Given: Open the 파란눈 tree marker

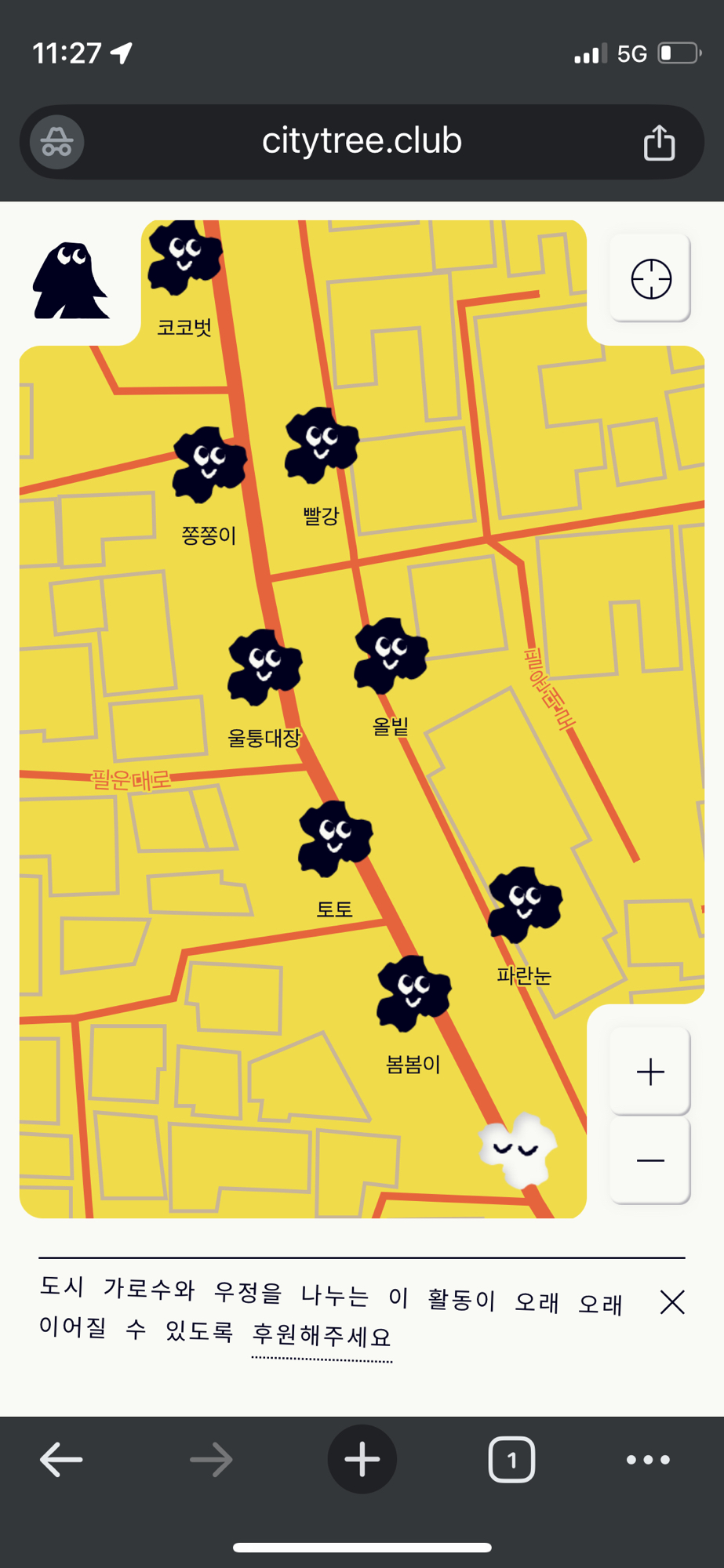Looking at the screenshot, I should [x=525, y=904].
